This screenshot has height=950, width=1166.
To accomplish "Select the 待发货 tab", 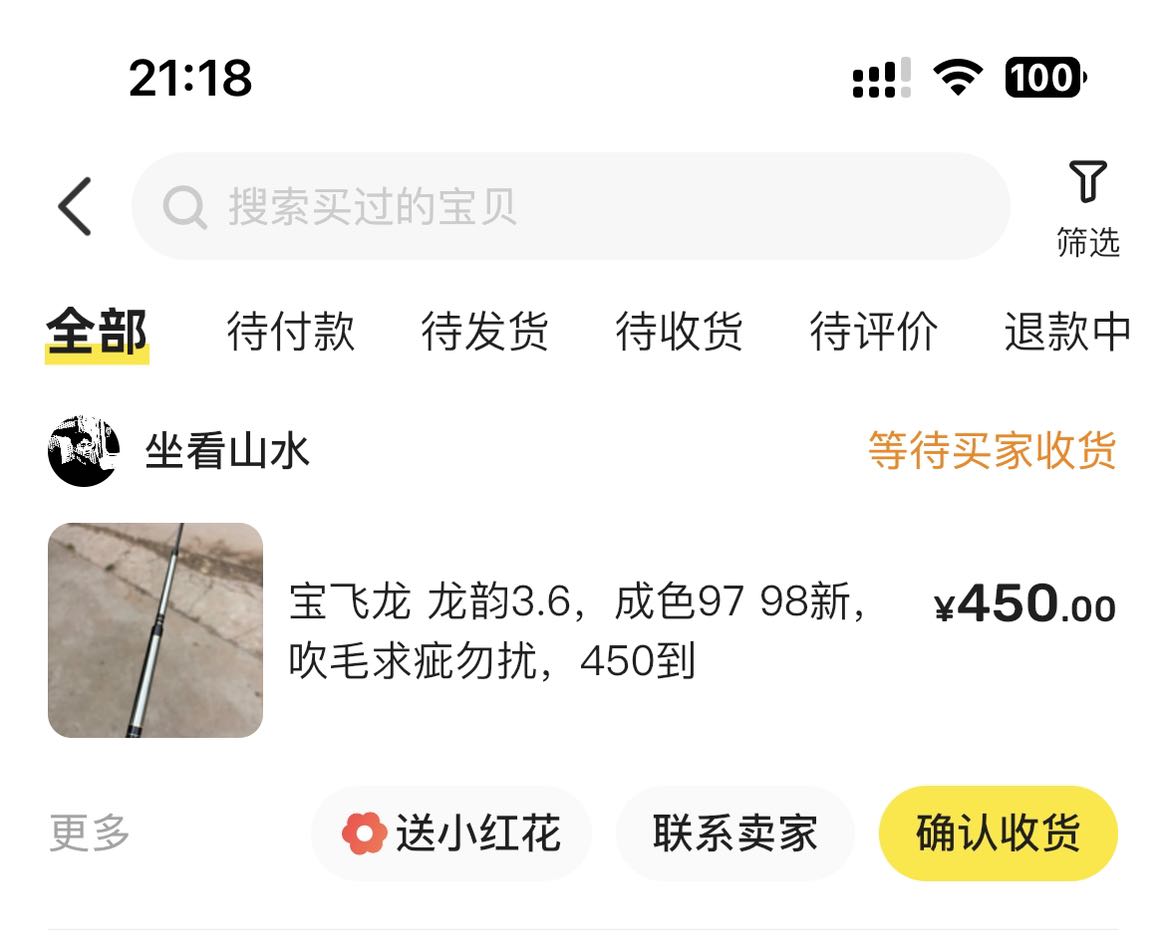I will (x=484, y=332).
